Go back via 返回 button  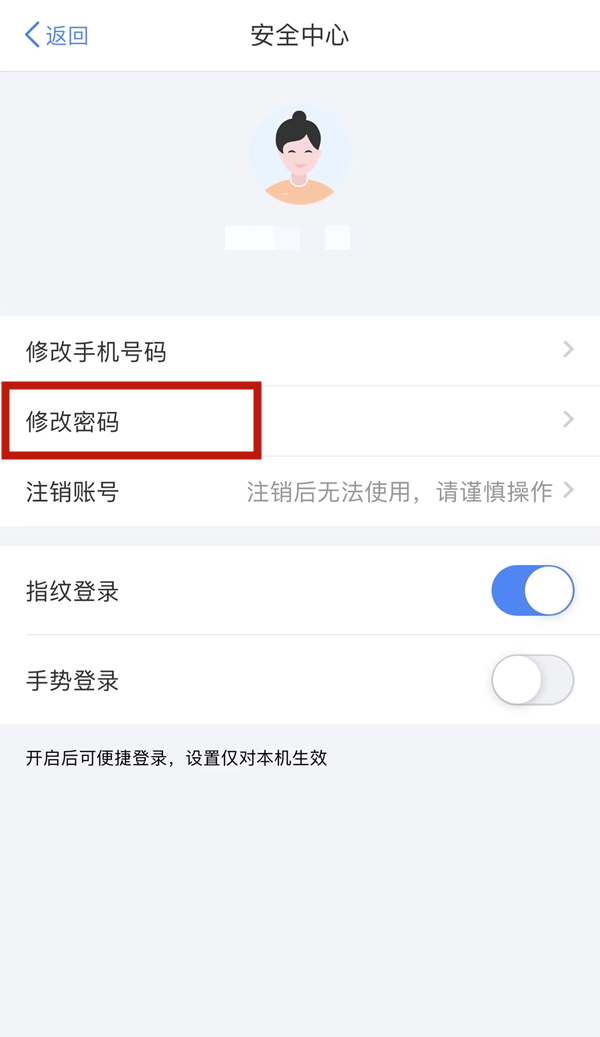pyautogui.click(x=56, y=35)
